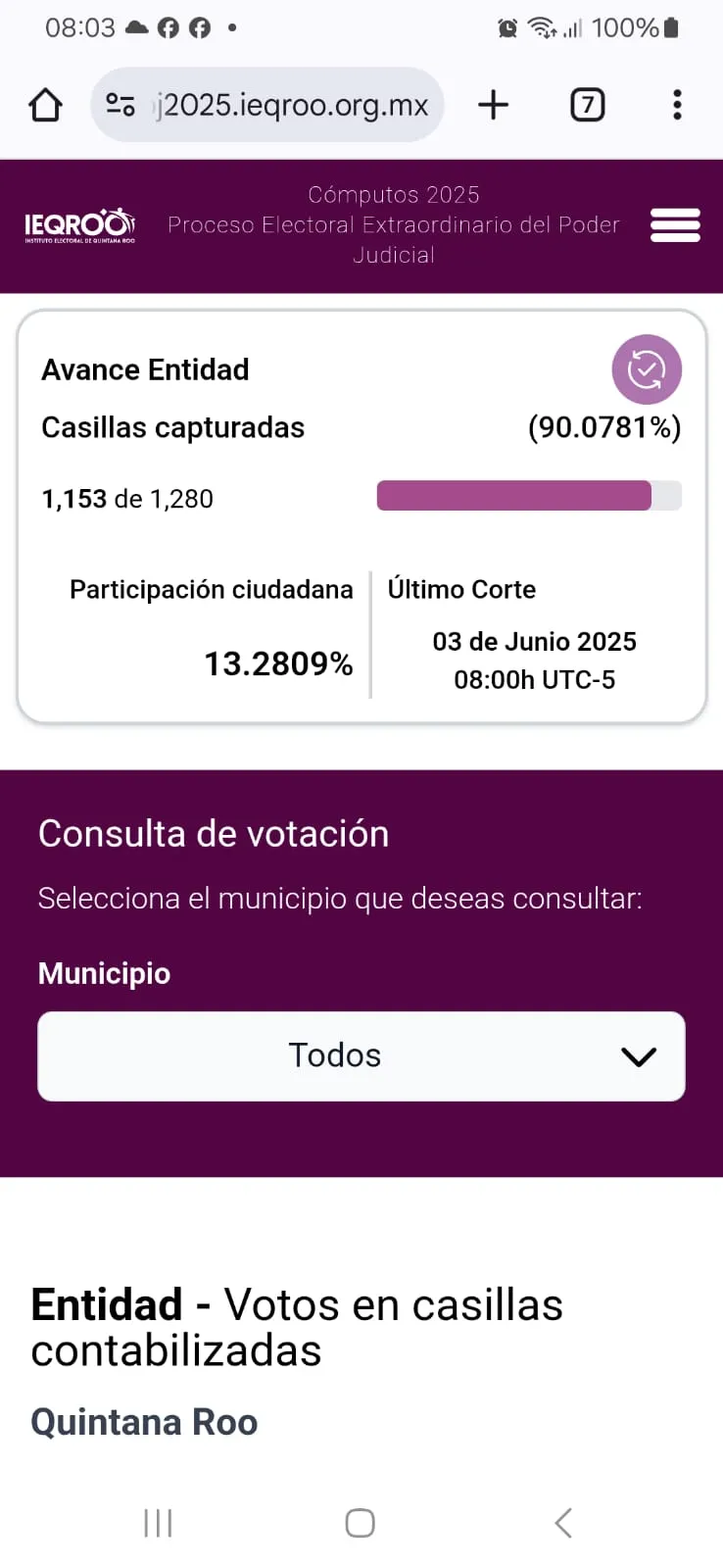
Task: Open the browser home page
Action: (45, 105)
